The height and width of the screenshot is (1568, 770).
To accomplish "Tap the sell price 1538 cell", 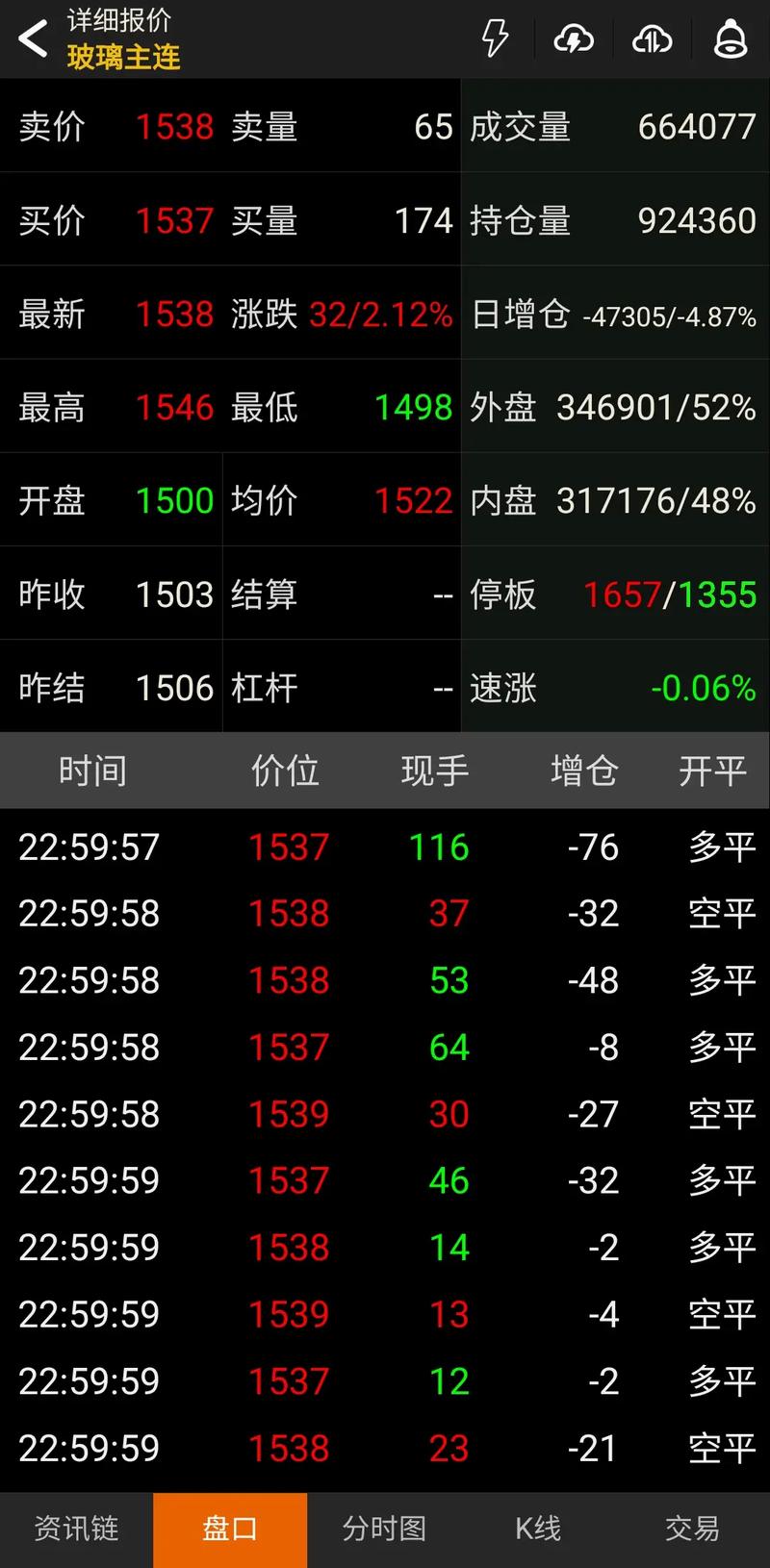I will pyautogui.click(x=174, y=126).
